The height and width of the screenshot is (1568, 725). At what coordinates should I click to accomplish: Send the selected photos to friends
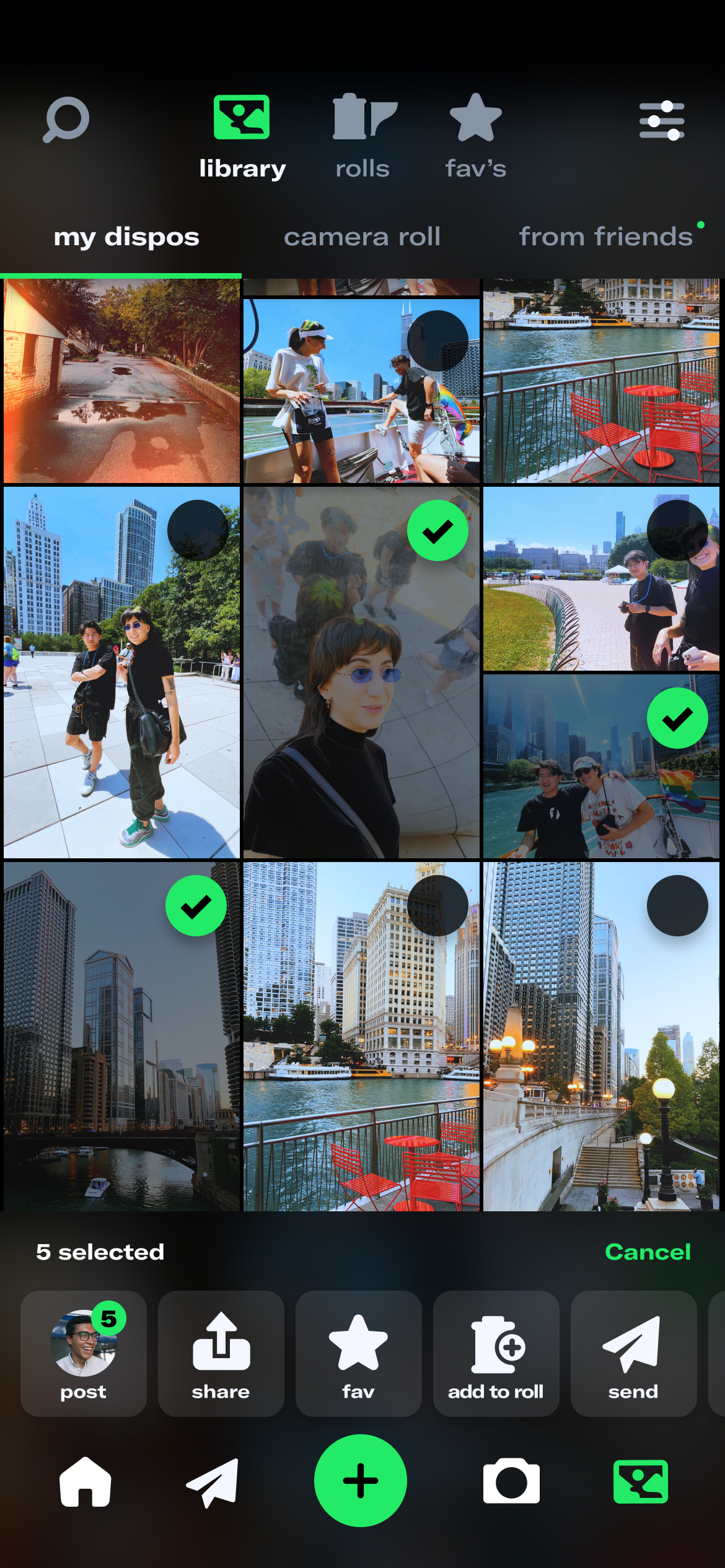(x=633, y=1353)
